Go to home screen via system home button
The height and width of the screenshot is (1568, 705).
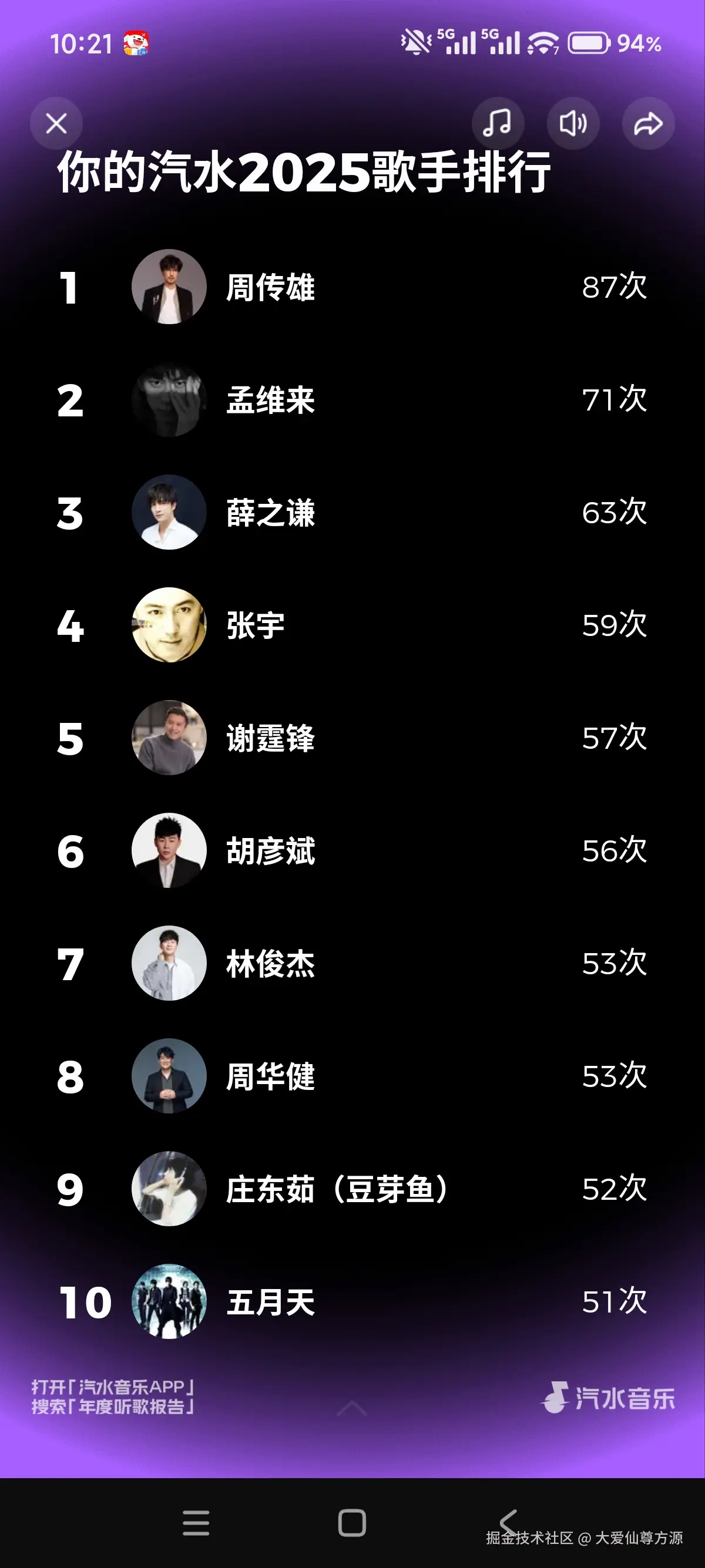point(352,1523)
